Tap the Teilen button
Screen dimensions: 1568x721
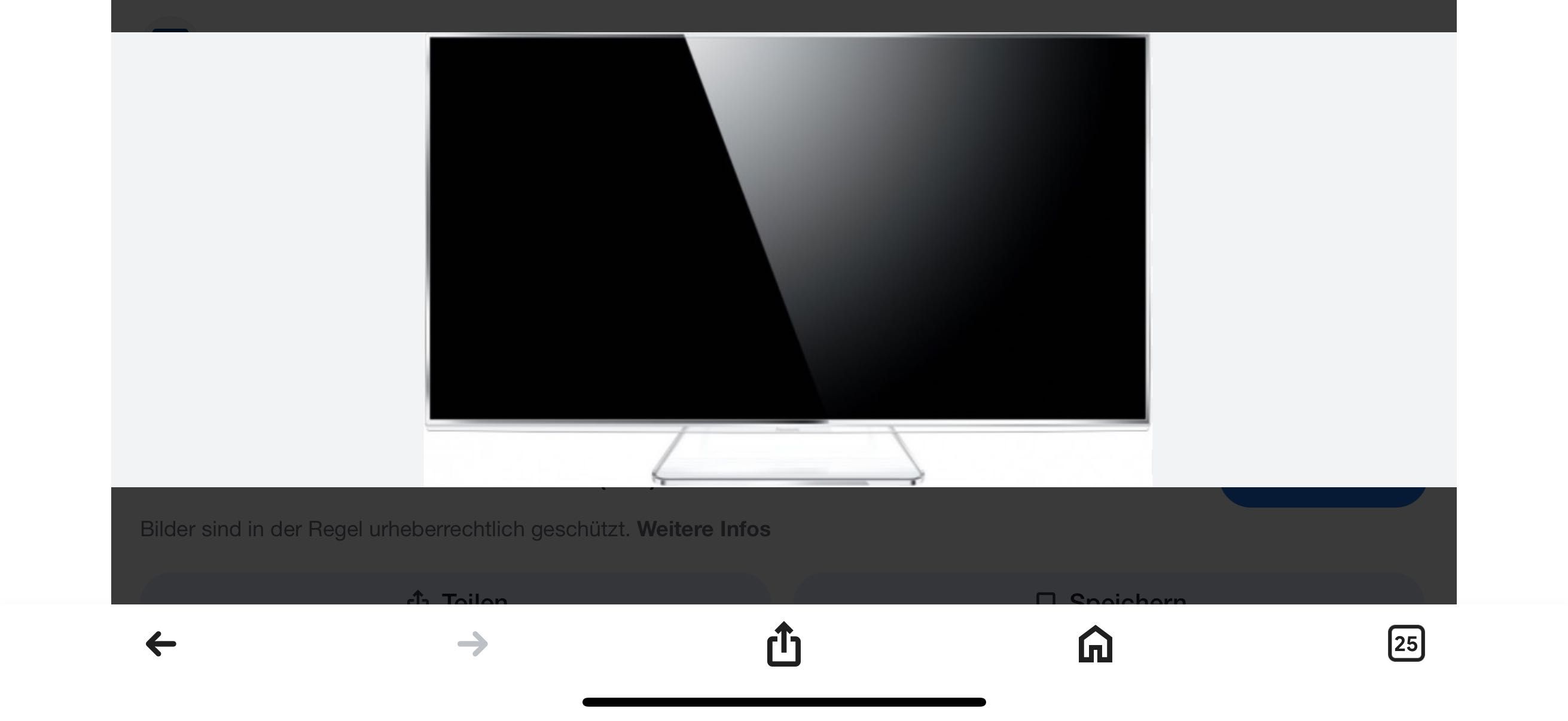coord(456,593)
